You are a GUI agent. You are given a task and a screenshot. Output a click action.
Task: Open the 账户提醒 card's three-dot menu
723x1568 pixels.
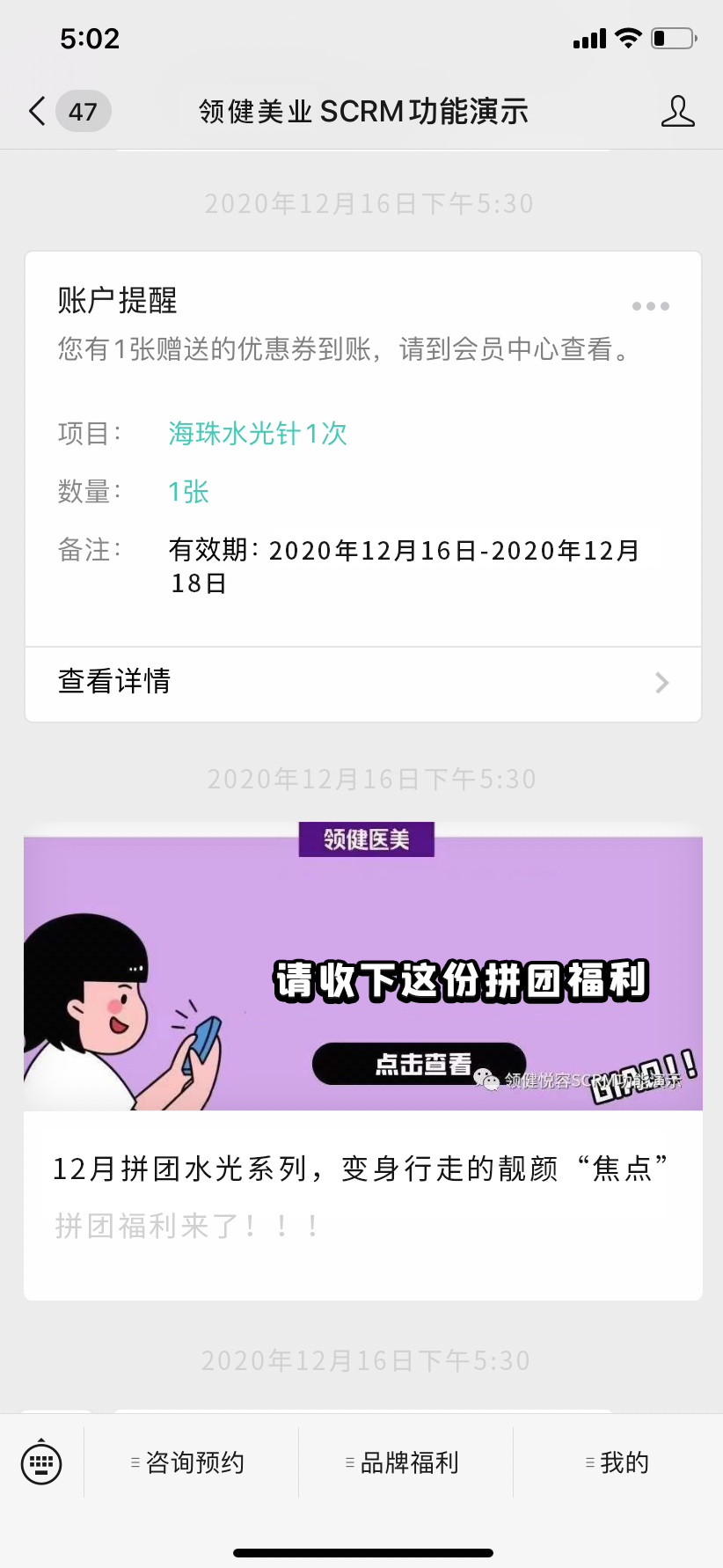(x=650, y=306)
